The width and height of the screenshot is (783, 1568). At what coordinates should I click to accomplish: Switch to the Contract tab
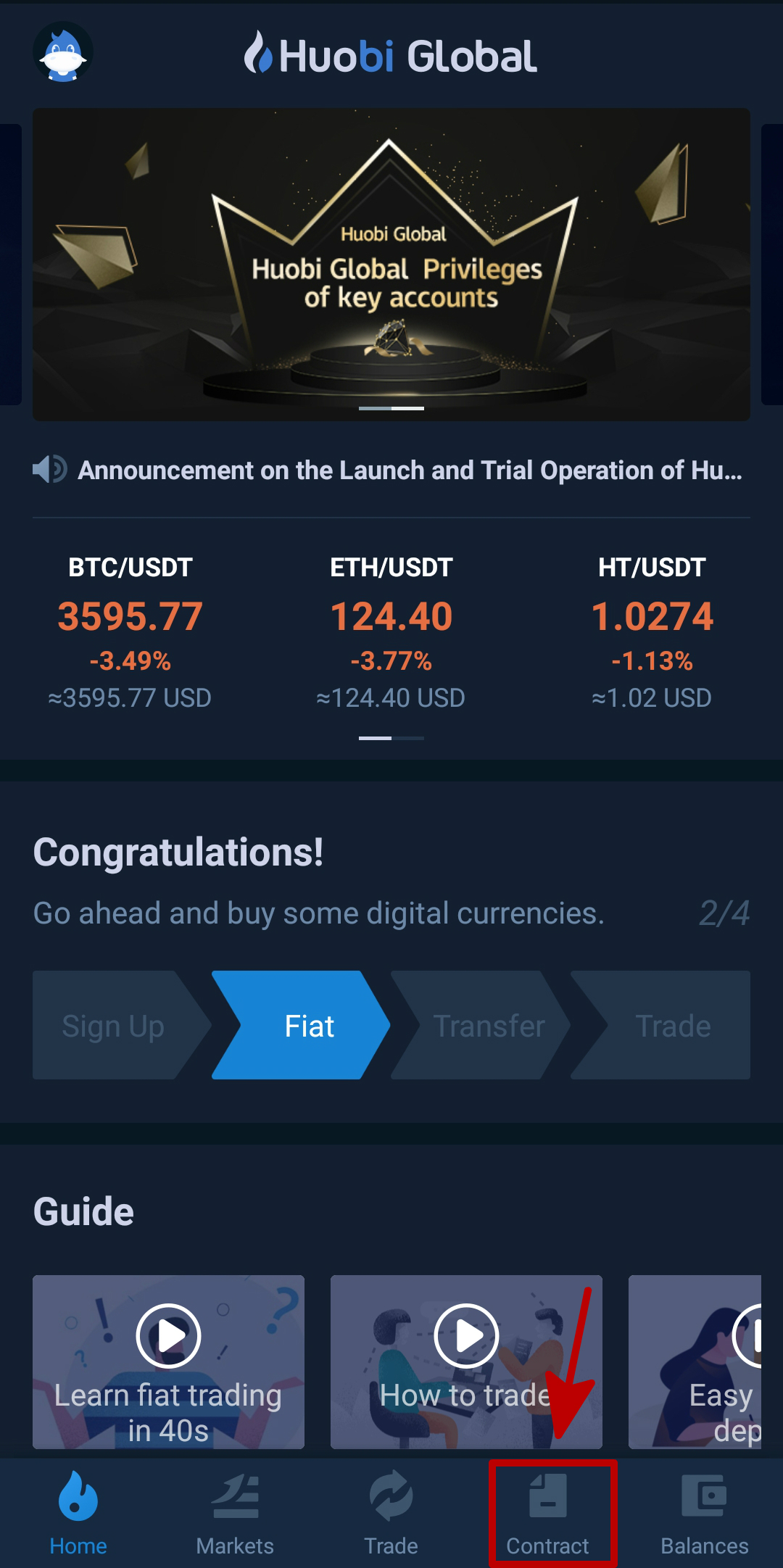tap(548, 1514)
